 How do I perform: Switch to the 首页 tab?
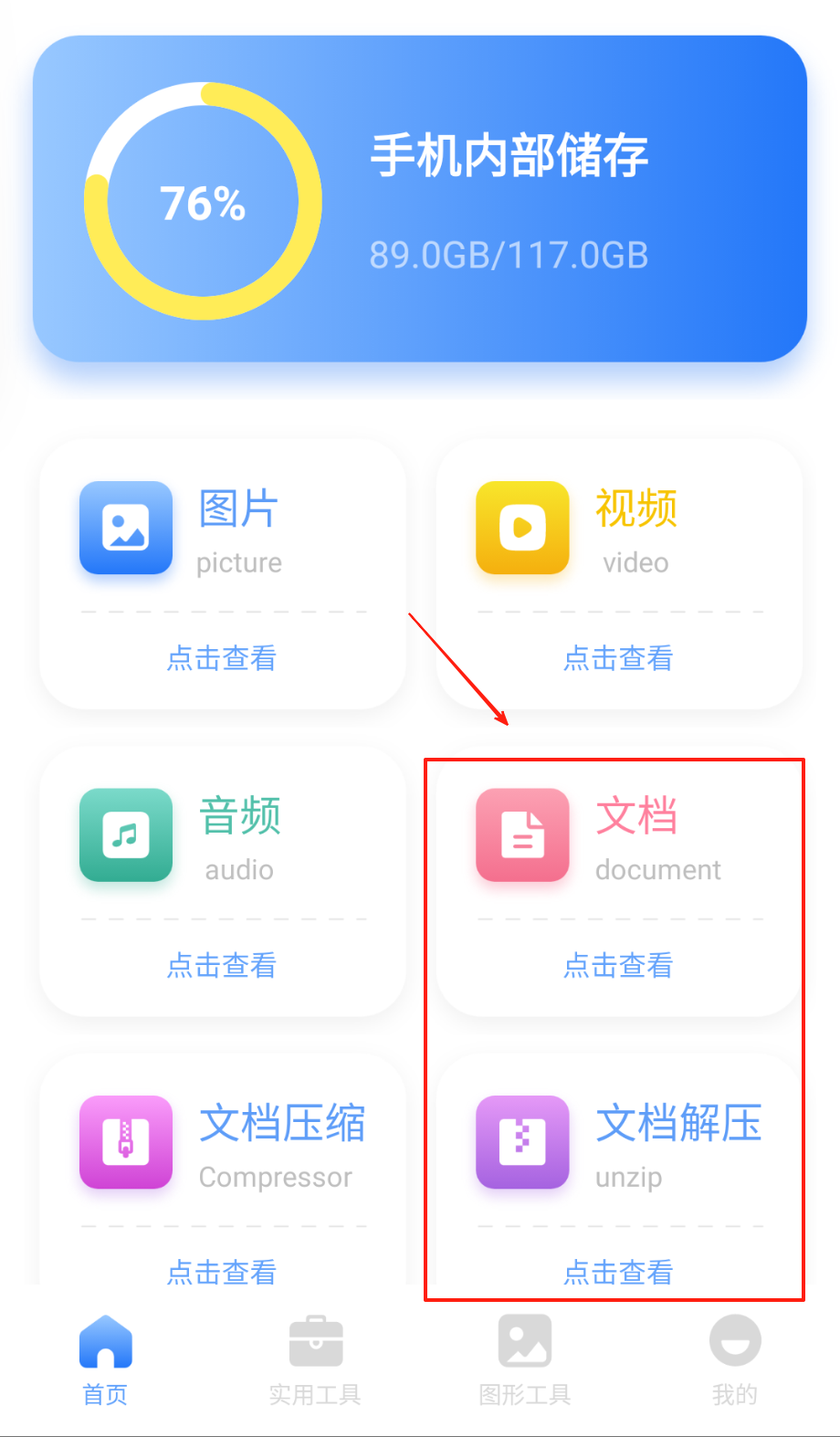pyautogui.click(x=105, y=1359)
